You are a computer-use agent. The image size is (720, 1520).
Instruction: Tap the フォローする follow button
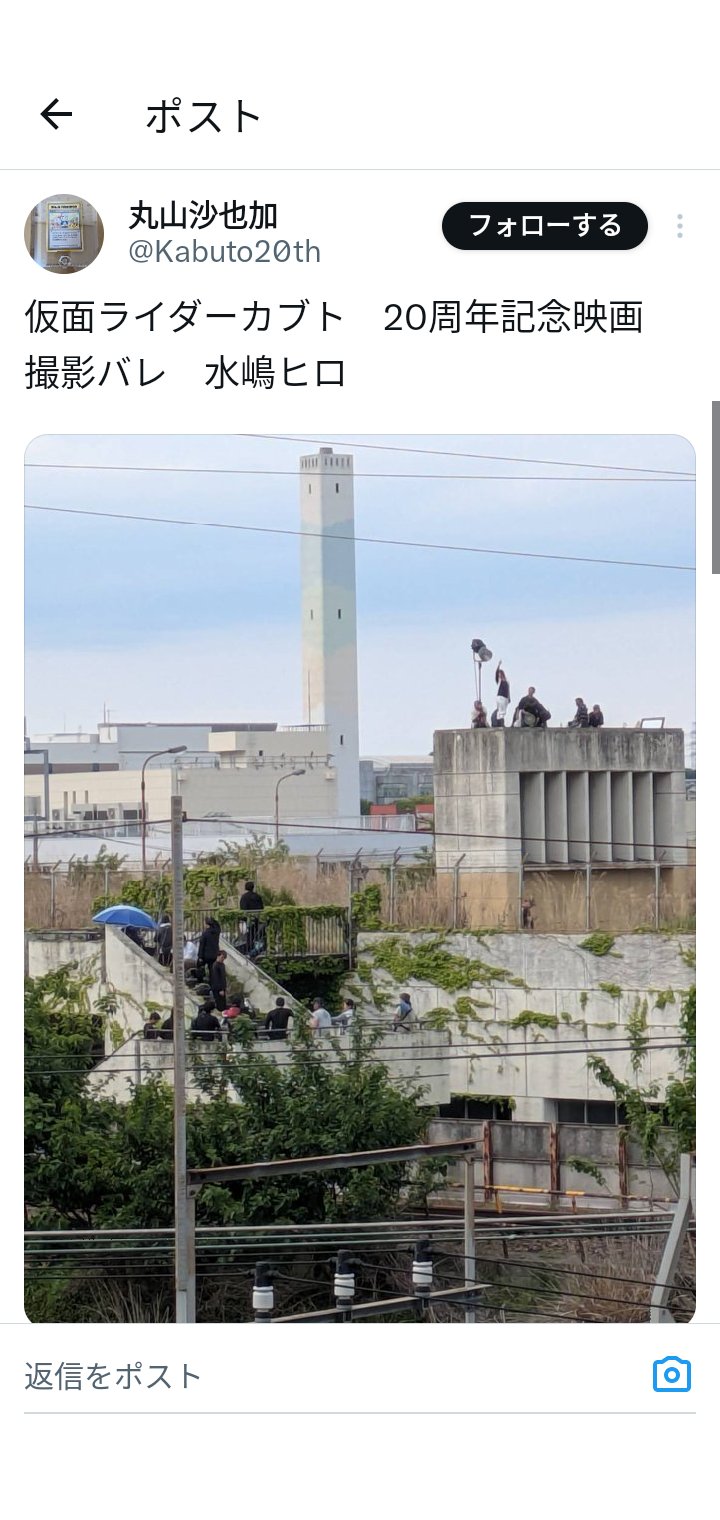point(545,226)
